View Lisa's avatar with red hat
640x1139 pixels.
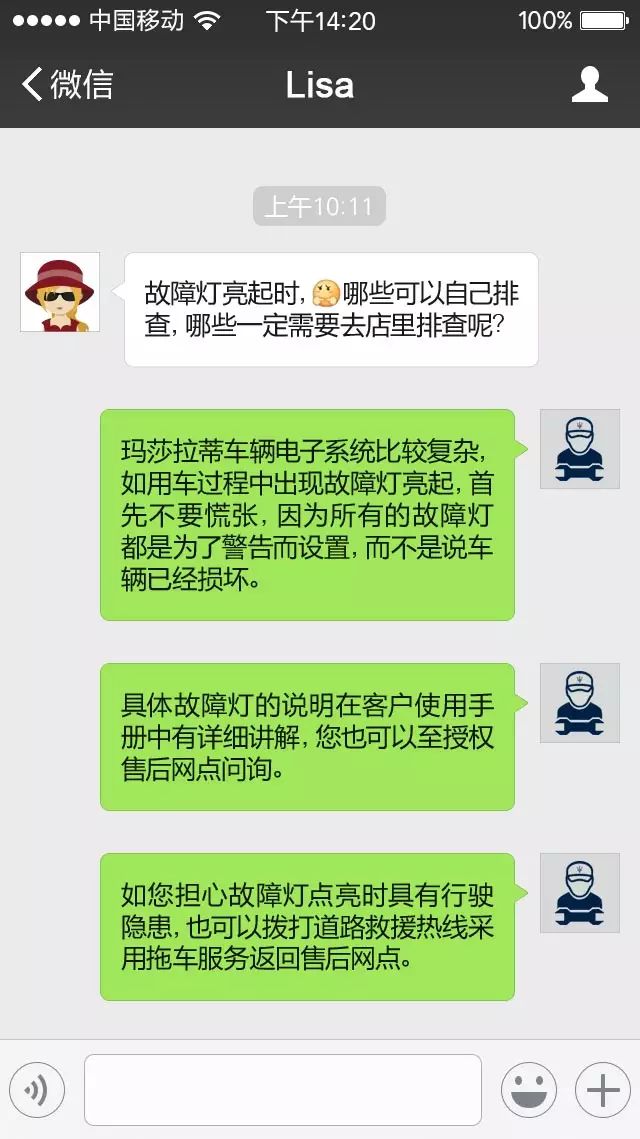pos(60,292)
